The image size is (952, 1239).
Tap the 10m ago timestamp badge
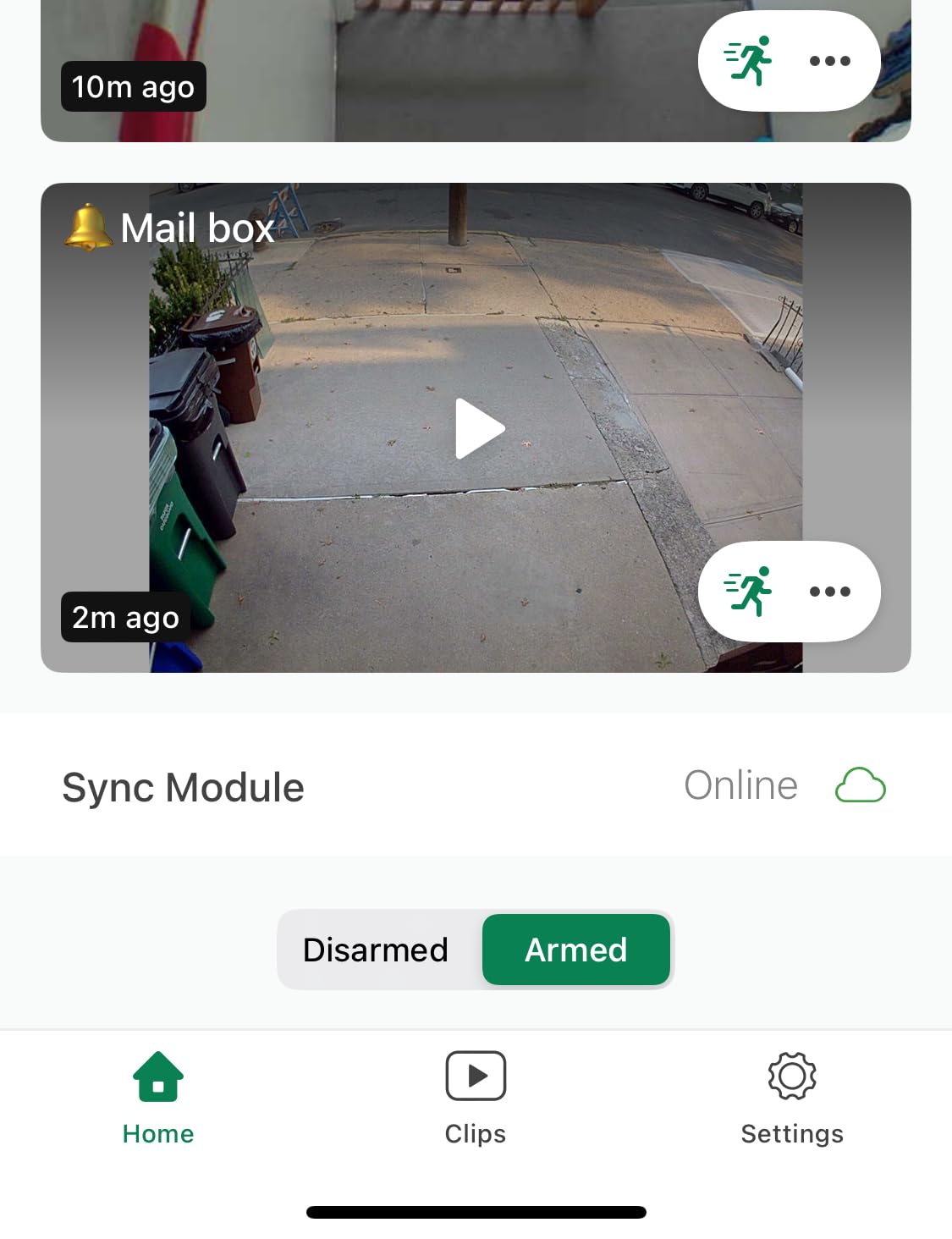[x=133, y=85]
